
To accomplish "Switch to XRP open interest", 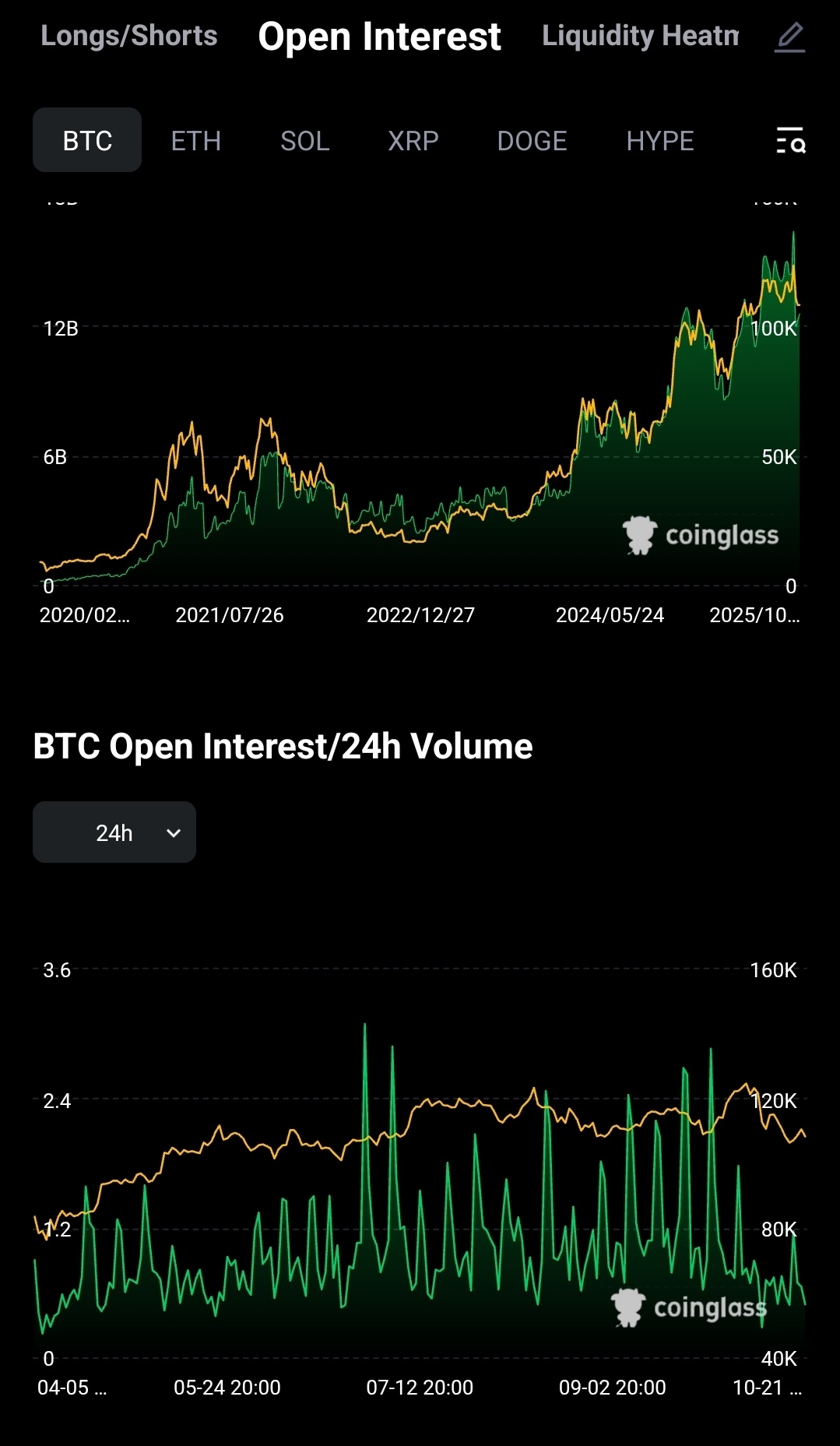I will pos(413,141).
